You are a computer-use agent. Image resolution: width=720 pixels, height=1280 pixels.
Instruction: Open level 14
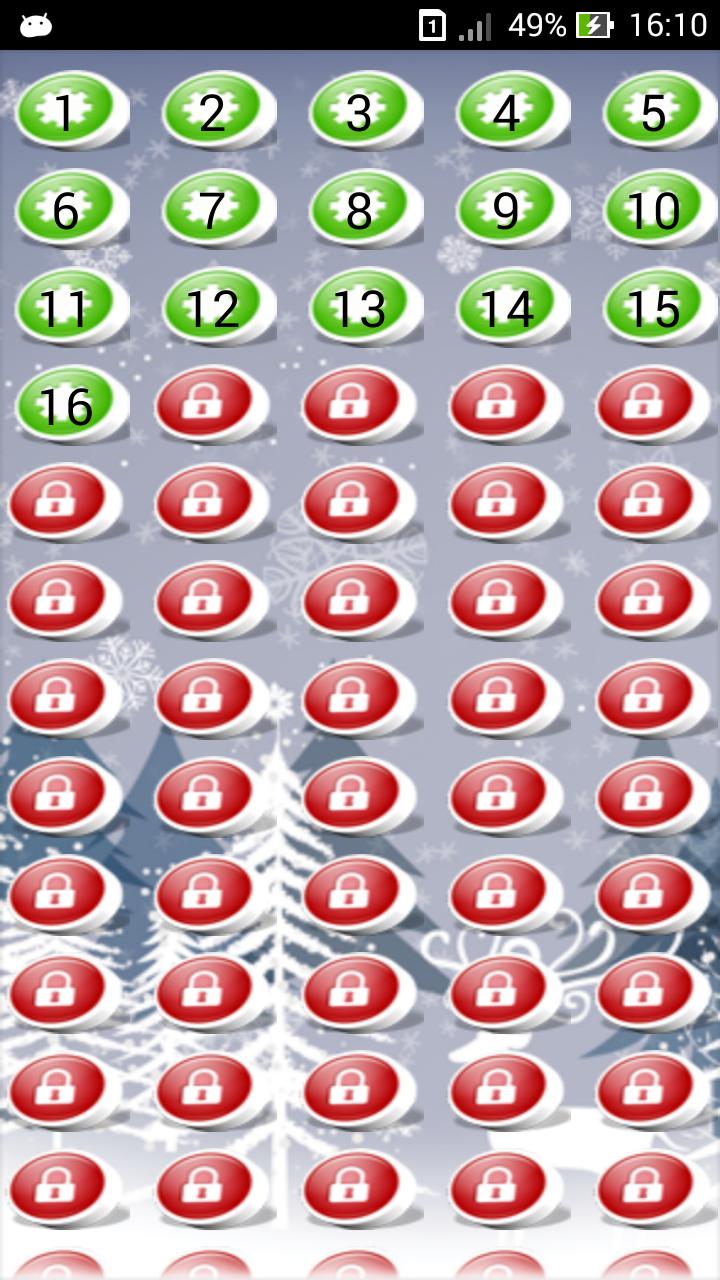coord(509,306)
